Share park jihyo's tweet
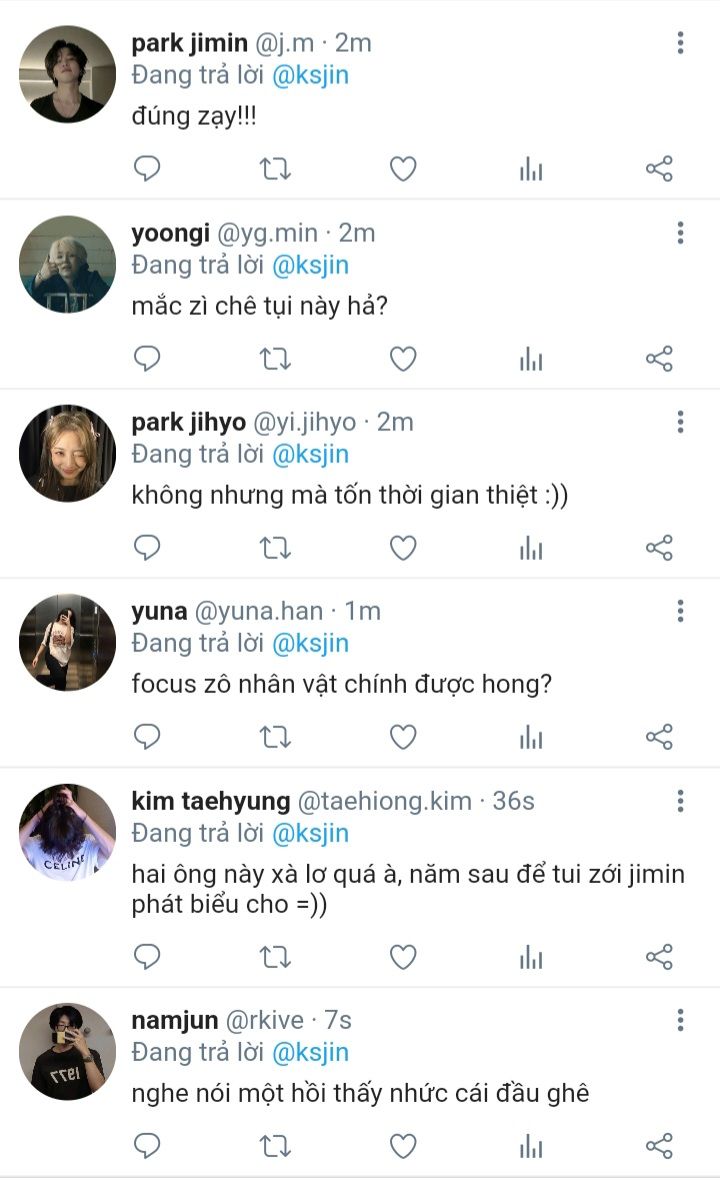Image resolution: width=720 pixels, height=1182 pixels. [x=659, y=548]
